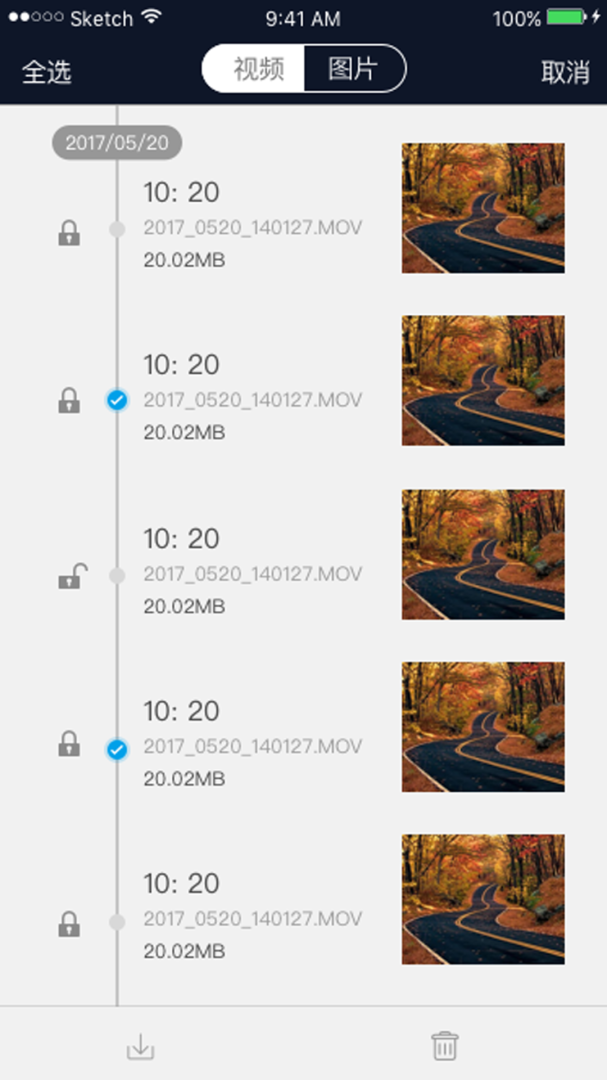The width and height of the screenshot is (607, 1080).
Task: Switch to the 图片 tab
Action: [353, 69]
